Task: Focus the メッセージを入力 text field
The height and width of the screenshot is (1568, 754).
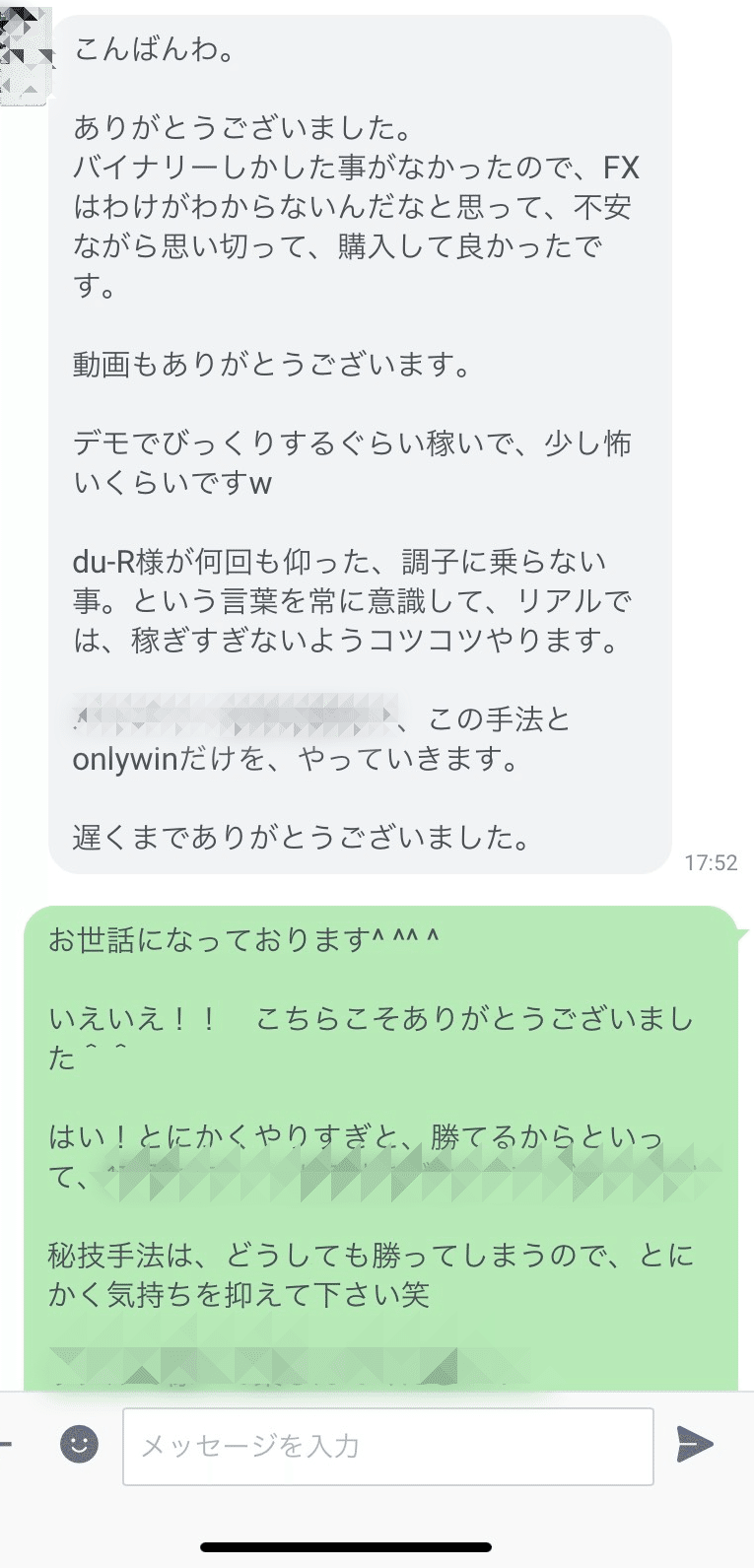Action: coord(387,1446)
